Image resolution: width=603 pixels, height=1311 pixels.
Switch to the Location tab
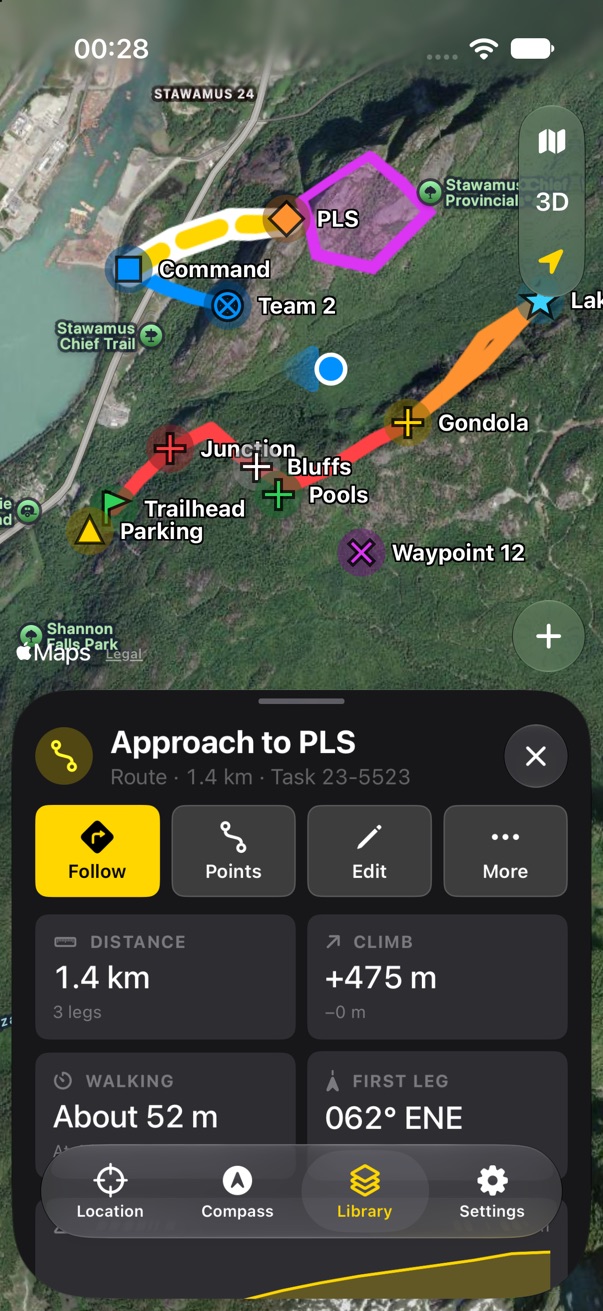[110, 1192]
